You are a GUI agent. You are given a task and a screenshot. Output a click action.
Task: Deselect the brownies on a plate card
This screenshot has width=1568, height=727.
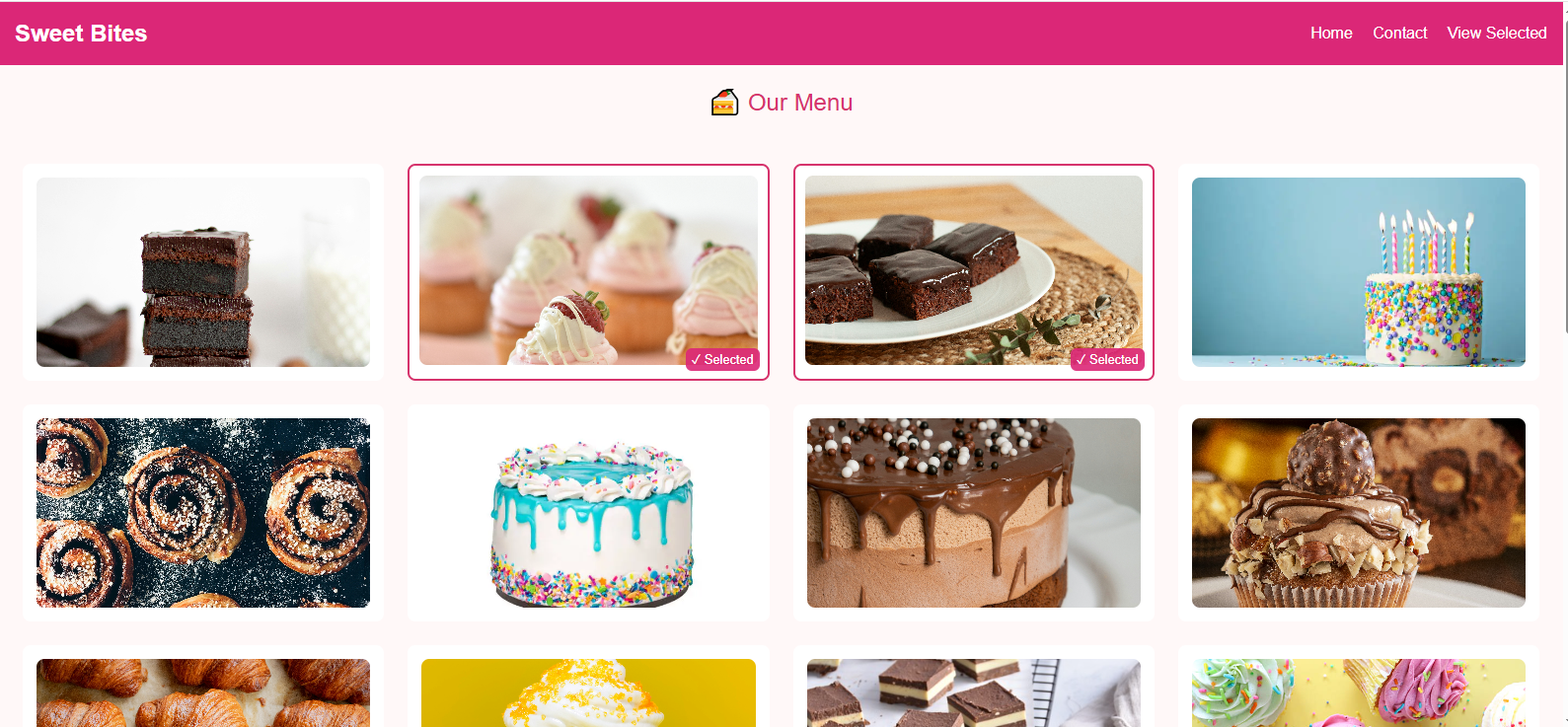tap(973, 271)
